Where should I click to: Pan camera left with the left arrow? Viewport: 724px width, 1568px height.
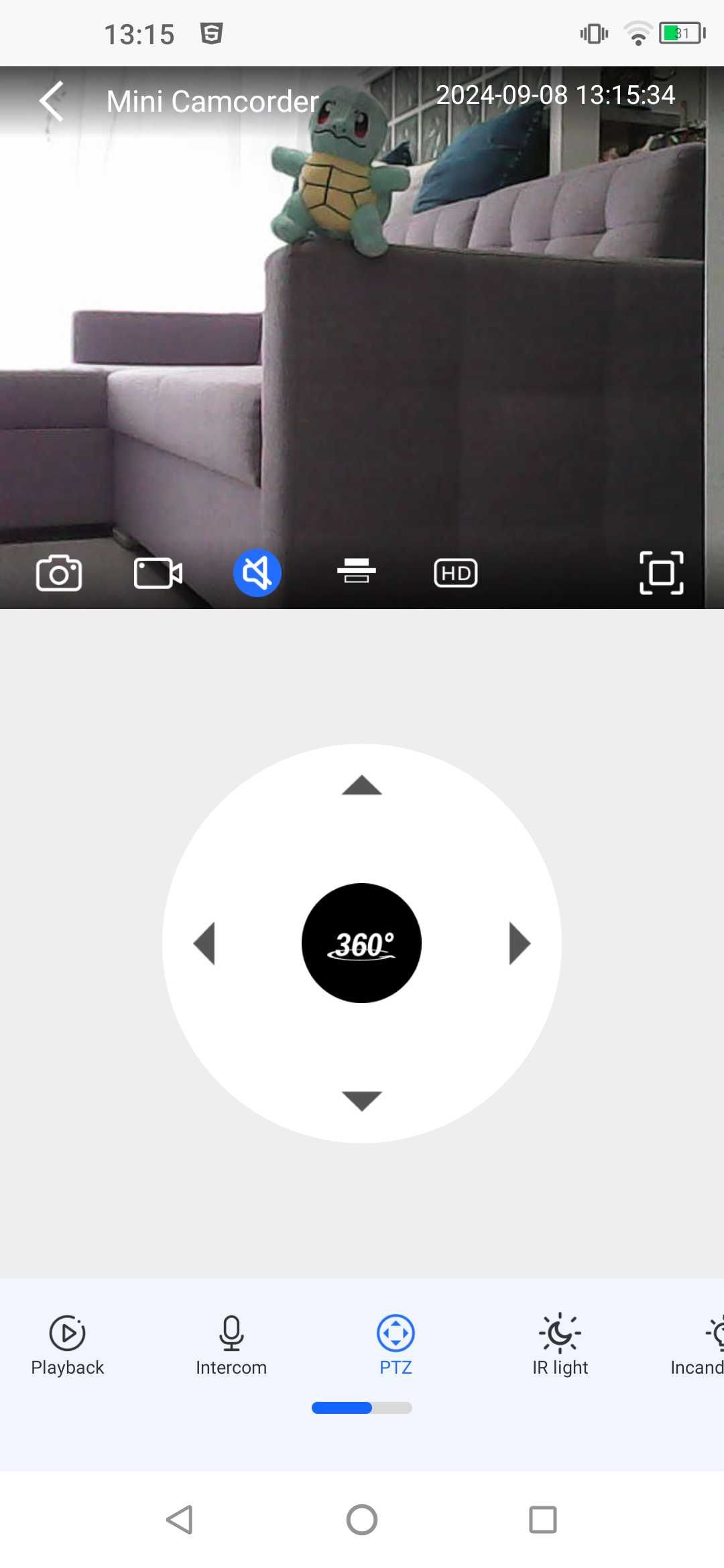204,943
